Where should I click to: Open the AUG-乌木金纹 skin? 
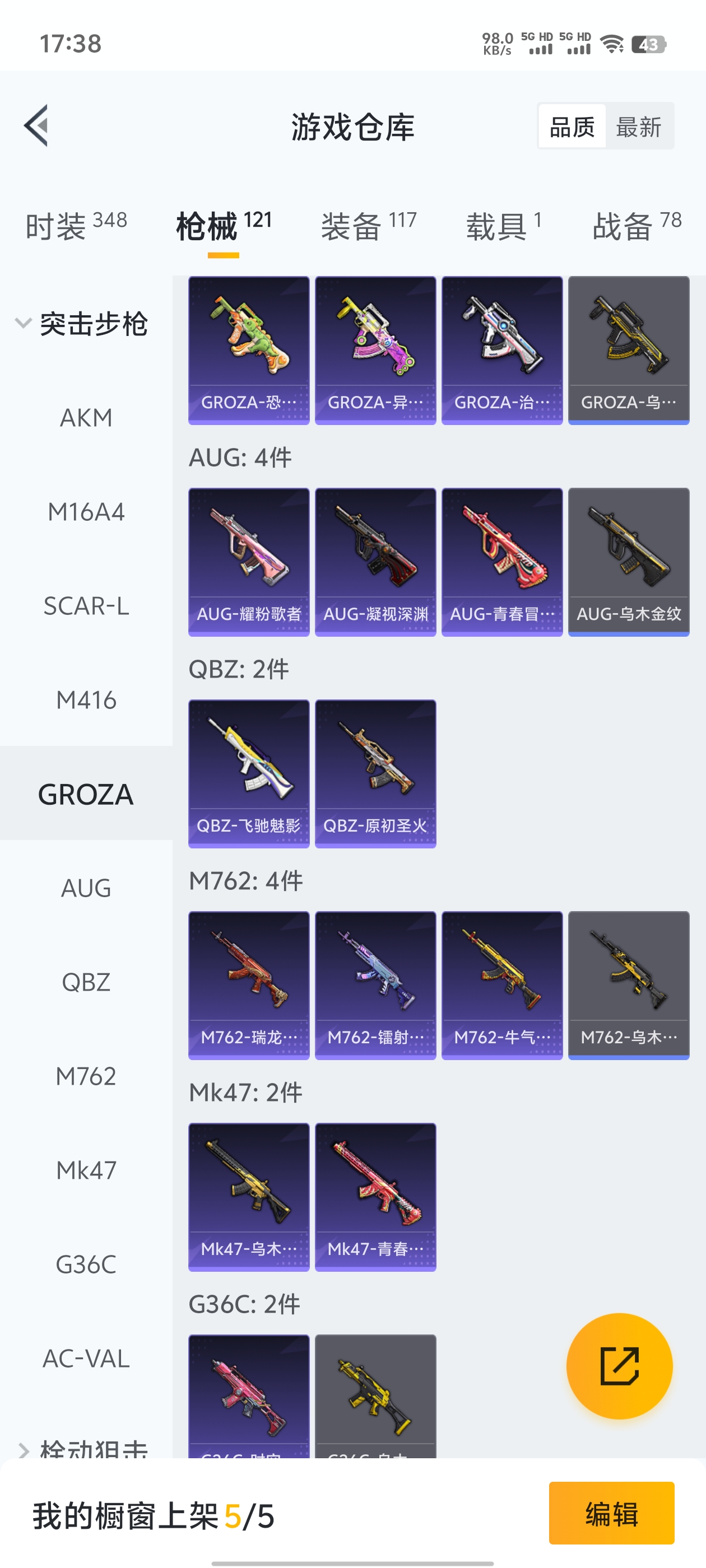point(628,561)
